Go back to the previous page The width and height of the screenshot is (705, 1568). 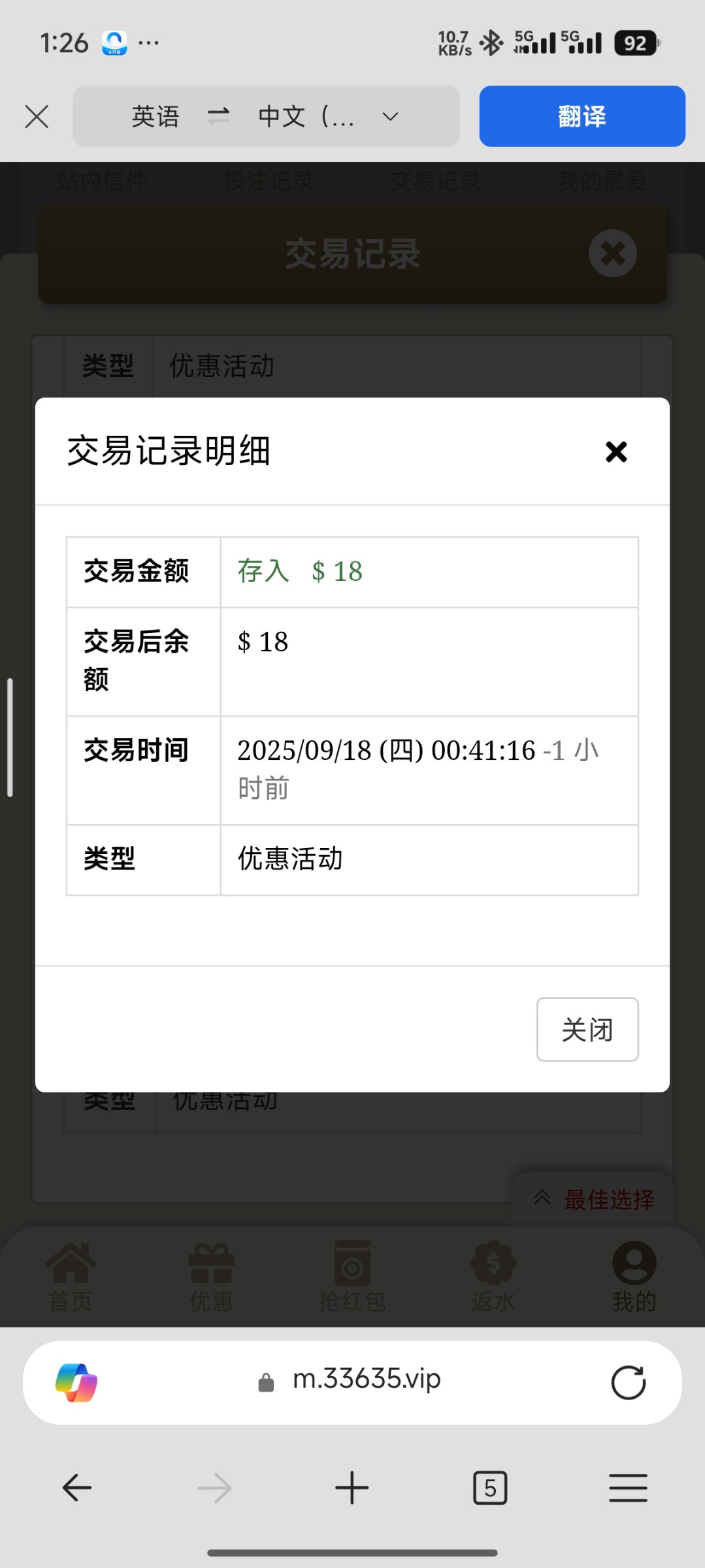76,1488
